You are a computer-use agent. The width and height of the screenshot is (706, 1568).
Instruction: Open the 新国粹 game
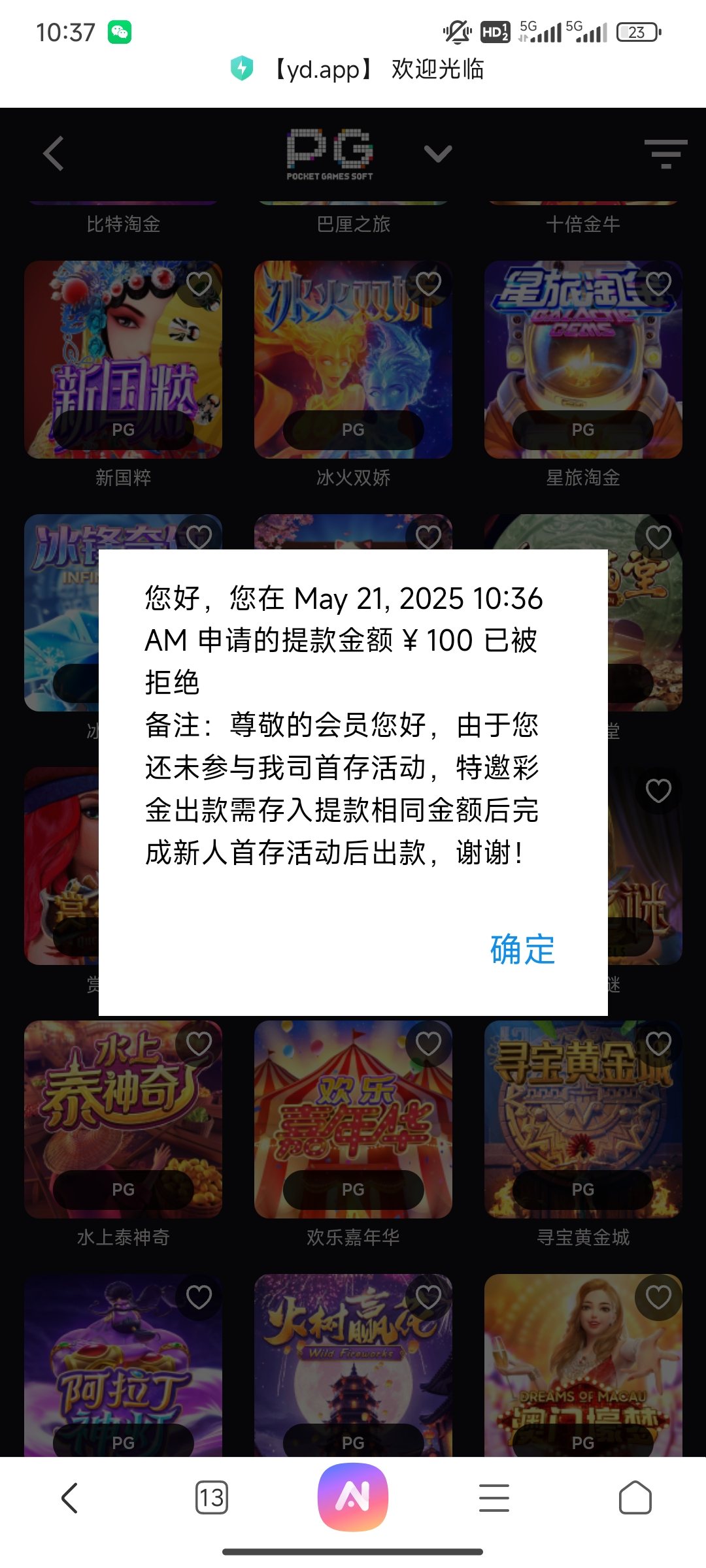pyautogui.click(x=123, y=359)
